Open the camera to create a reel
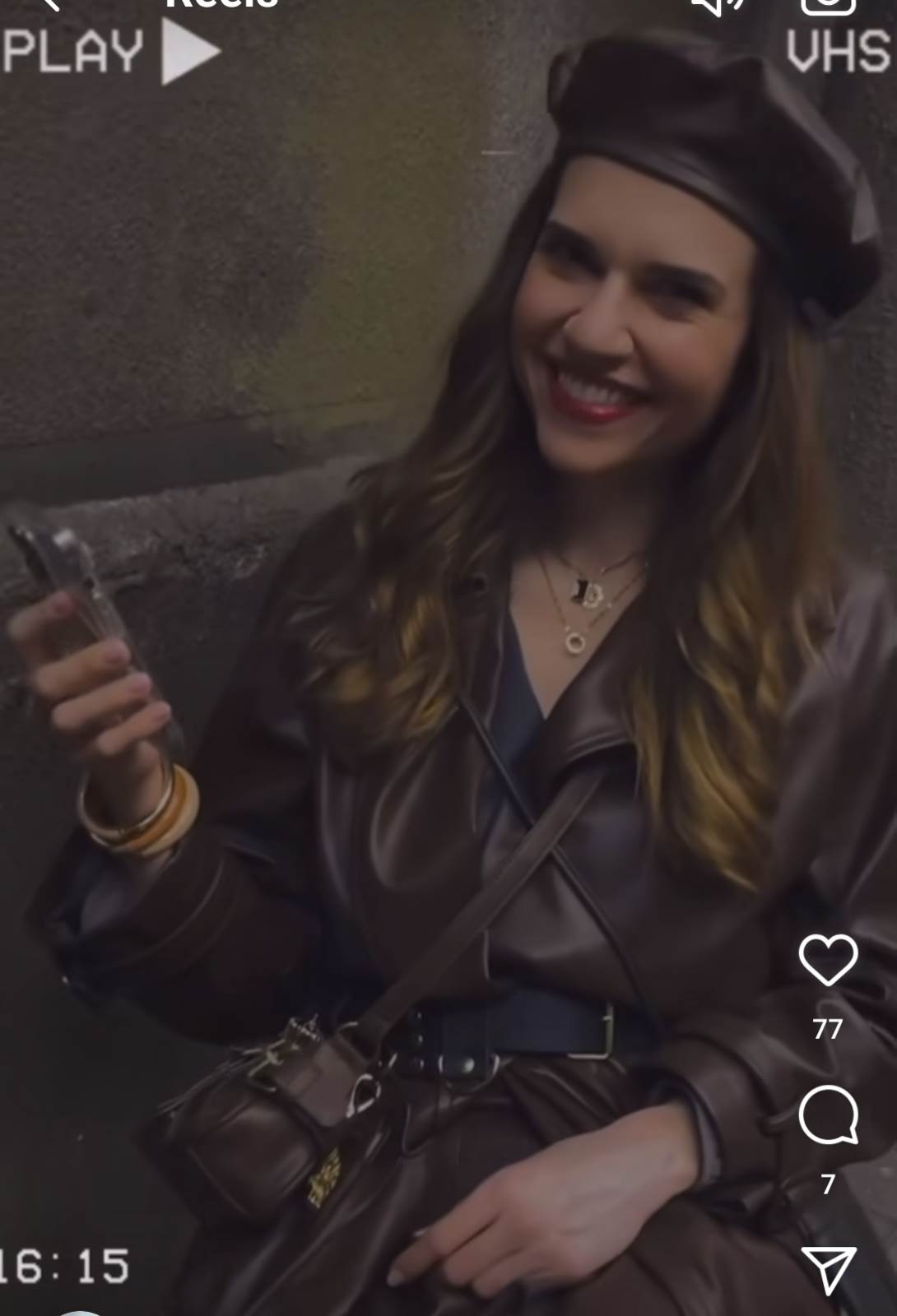The image size is (897, 1316). click(828, 5)
